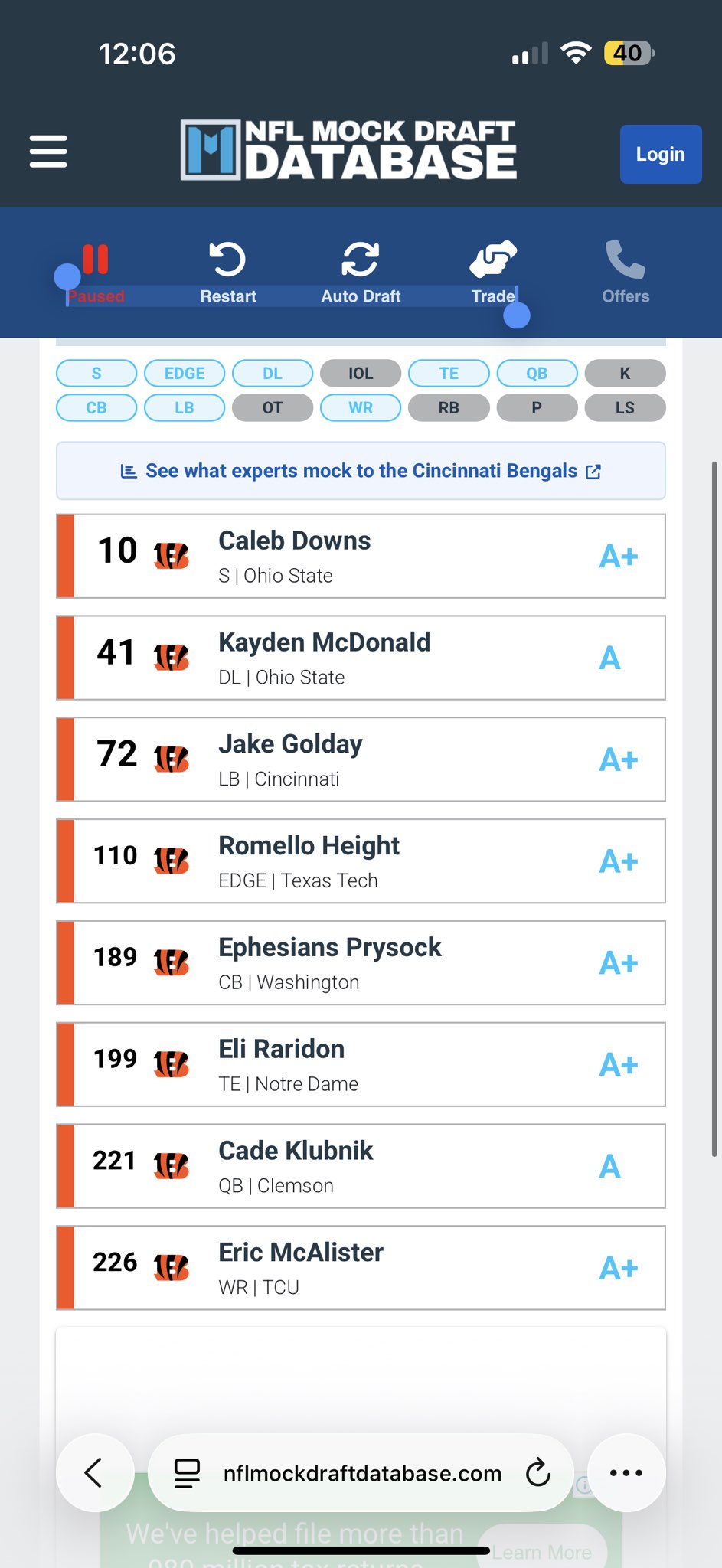Resume the paused draft
Image resolution: width=722 pixels, height=1568 pixels.
pos(96,272)
